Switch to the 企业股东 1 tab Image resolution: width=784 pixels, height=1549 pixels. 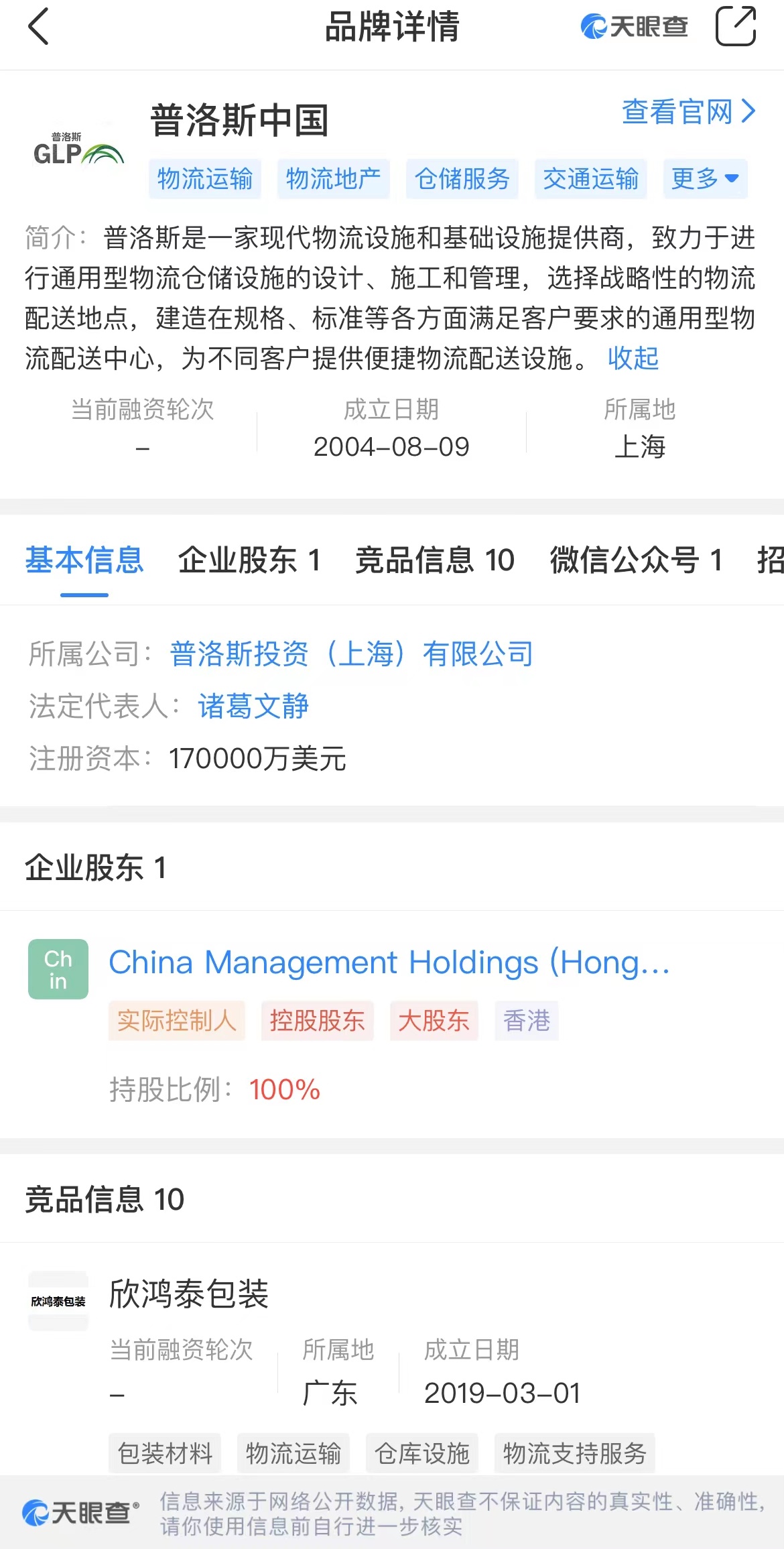(250, 560)
